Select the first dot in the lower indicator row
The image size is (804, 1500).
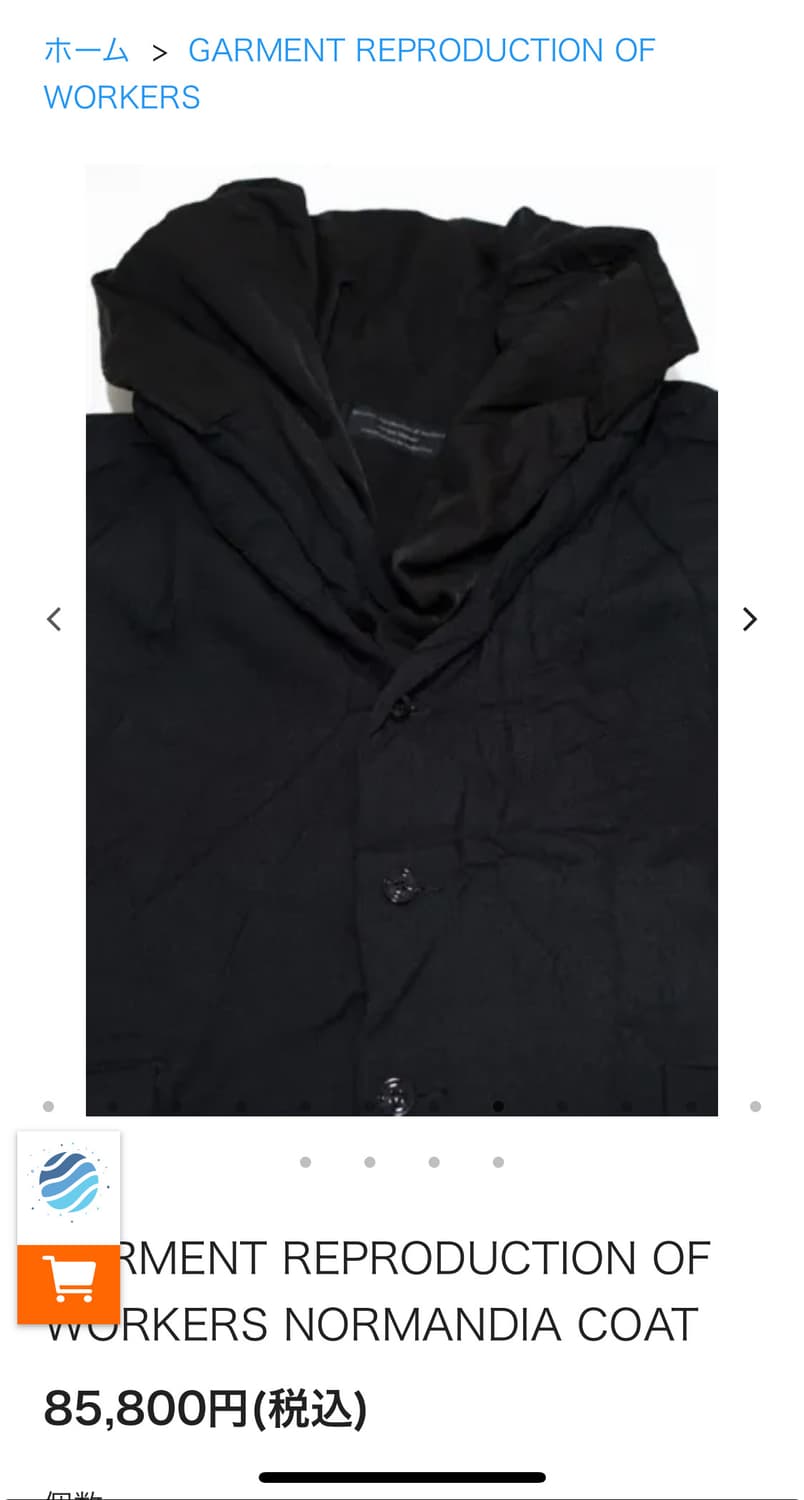click(306, 1162)
